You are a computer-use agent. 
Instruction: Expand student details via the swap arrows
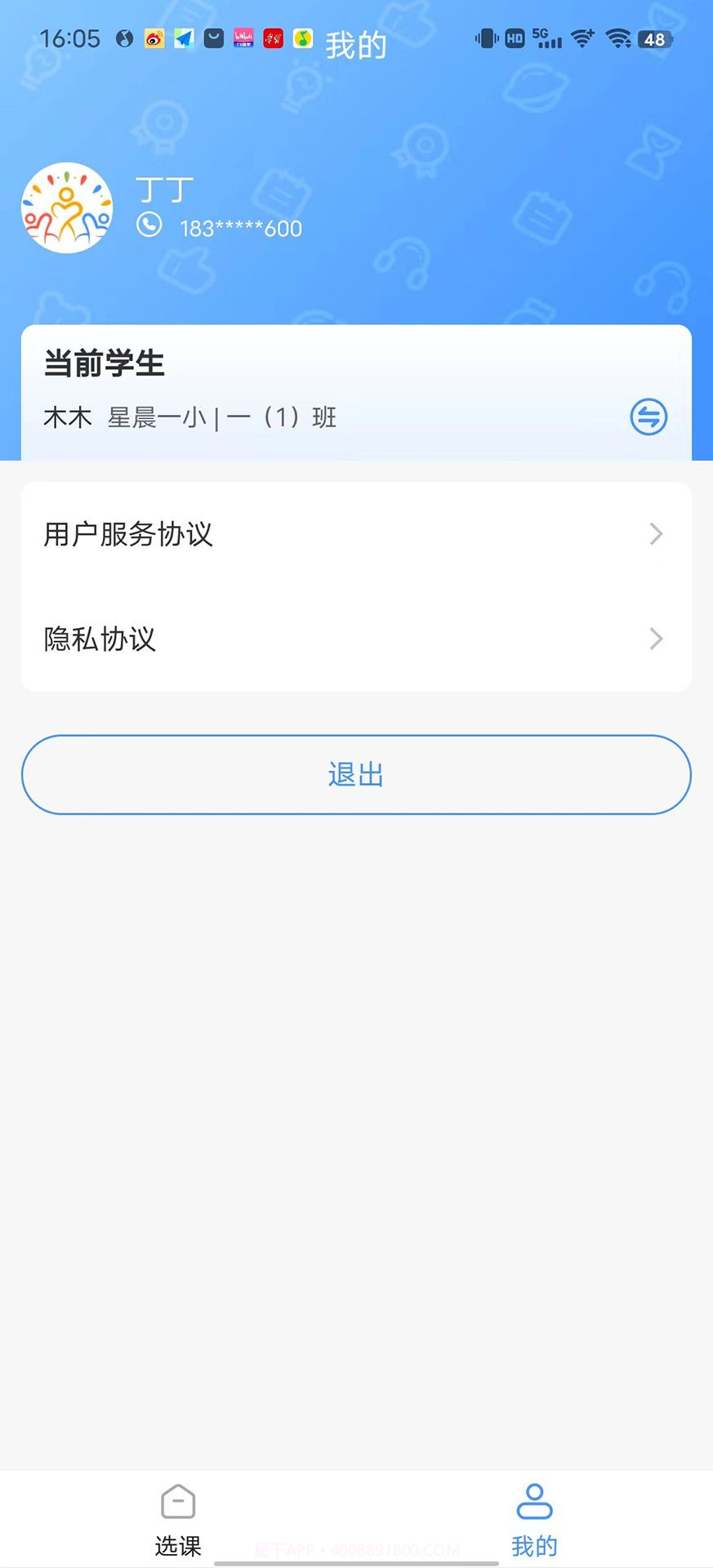point(648,416)
